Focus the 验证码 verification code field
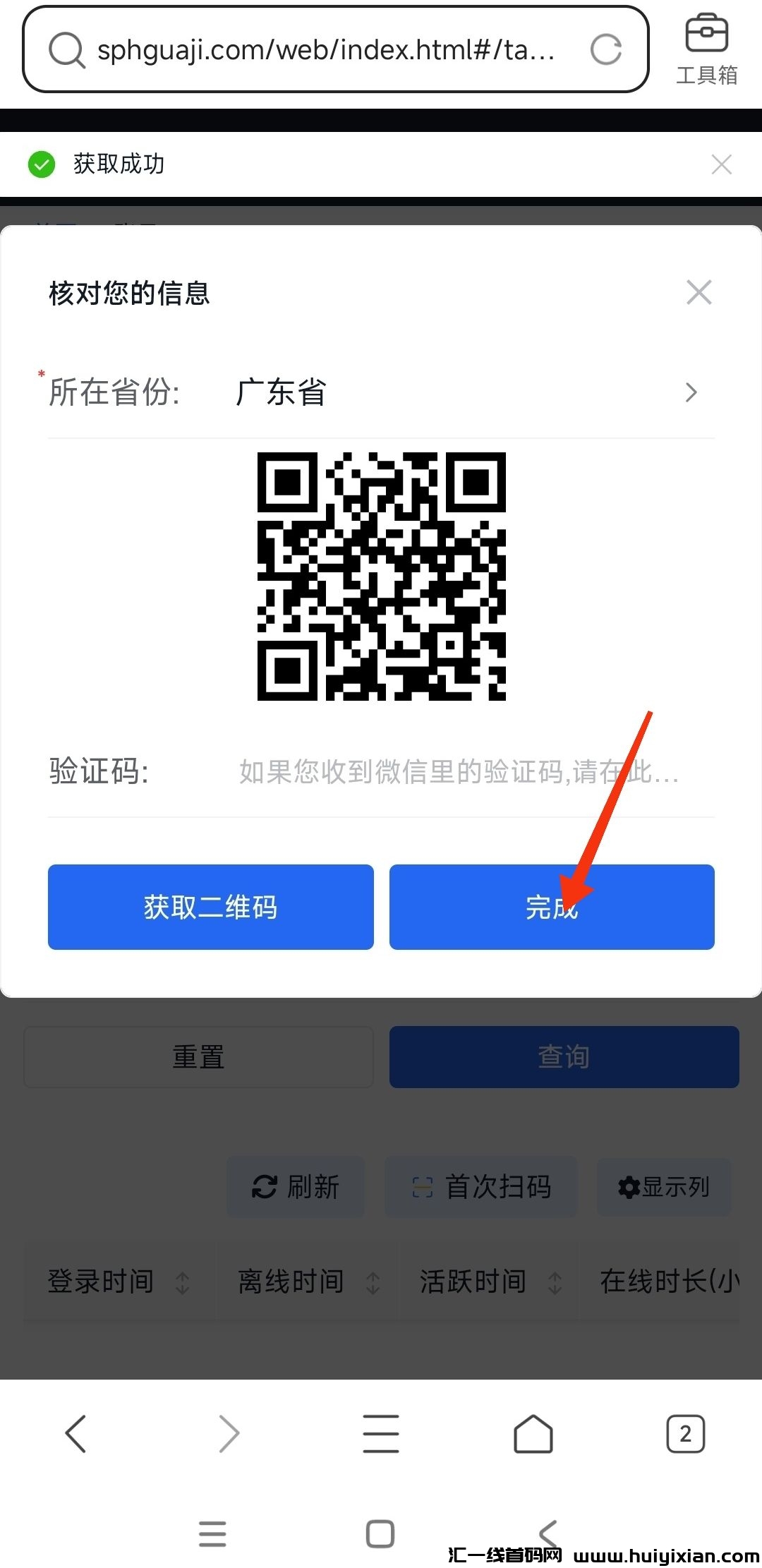The width and height of the screenshot is (762, 1568). (459, 774)
